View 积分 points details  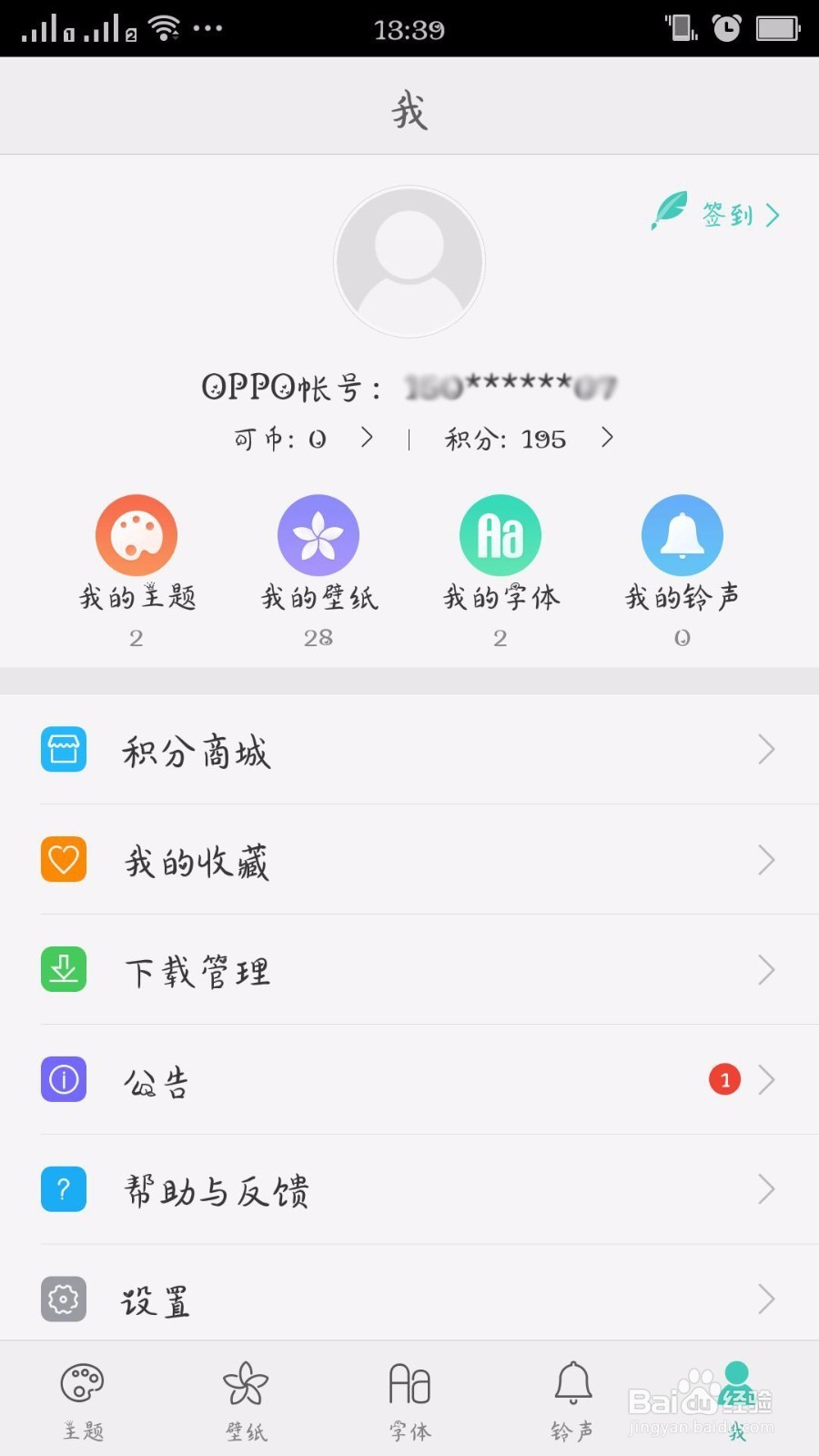tap(528, 440)
